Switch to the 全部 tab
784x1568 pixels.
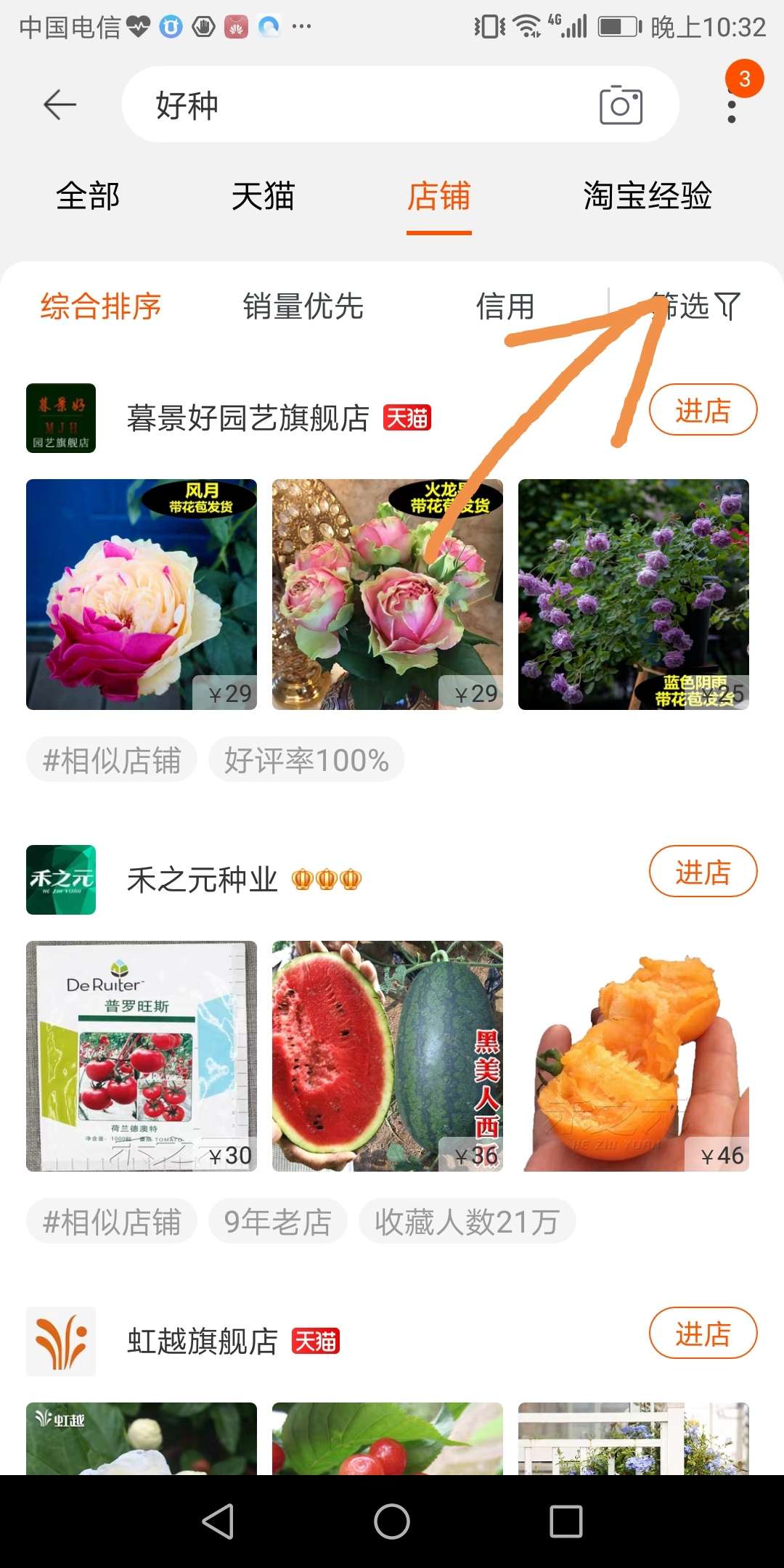pyautogui.click(x=88, y=197)
